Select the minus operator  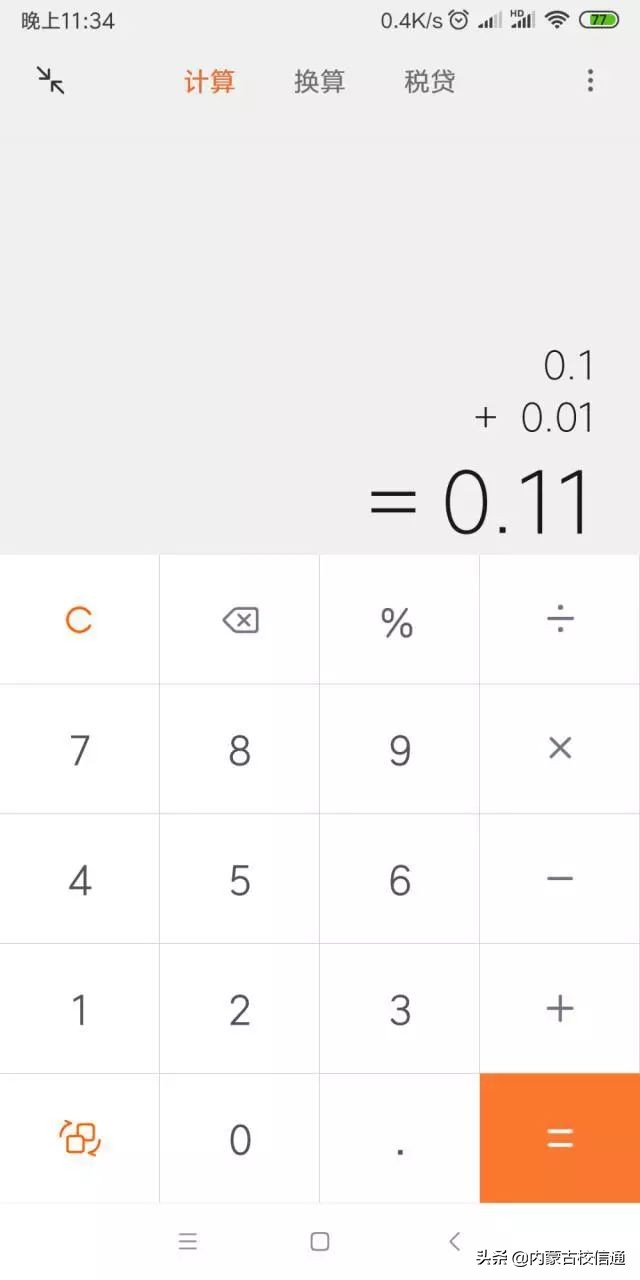coord(560,879)
